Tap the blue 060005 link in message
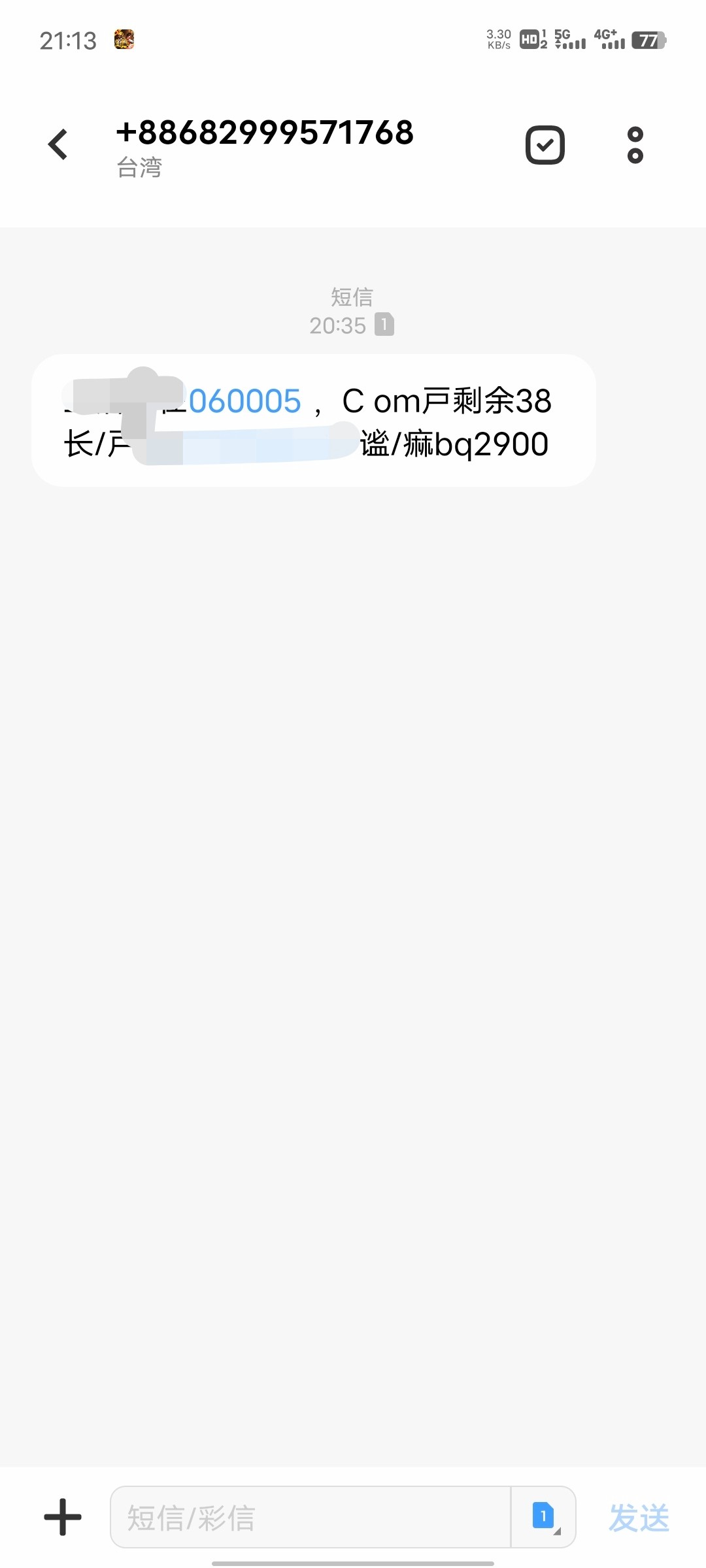706x1568 pixels. [244, 401]
